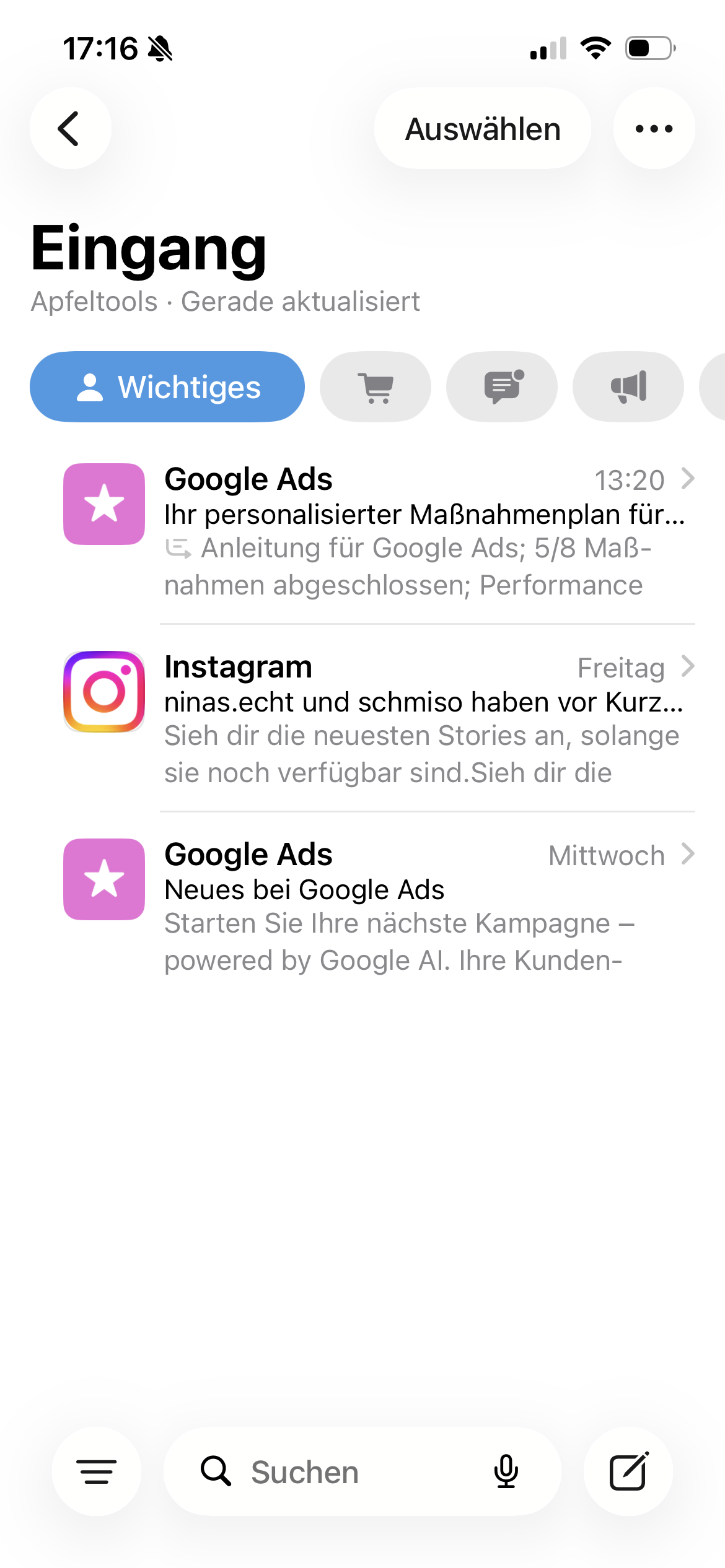Start voice dictation with the microphone

tap(506, 1471)
